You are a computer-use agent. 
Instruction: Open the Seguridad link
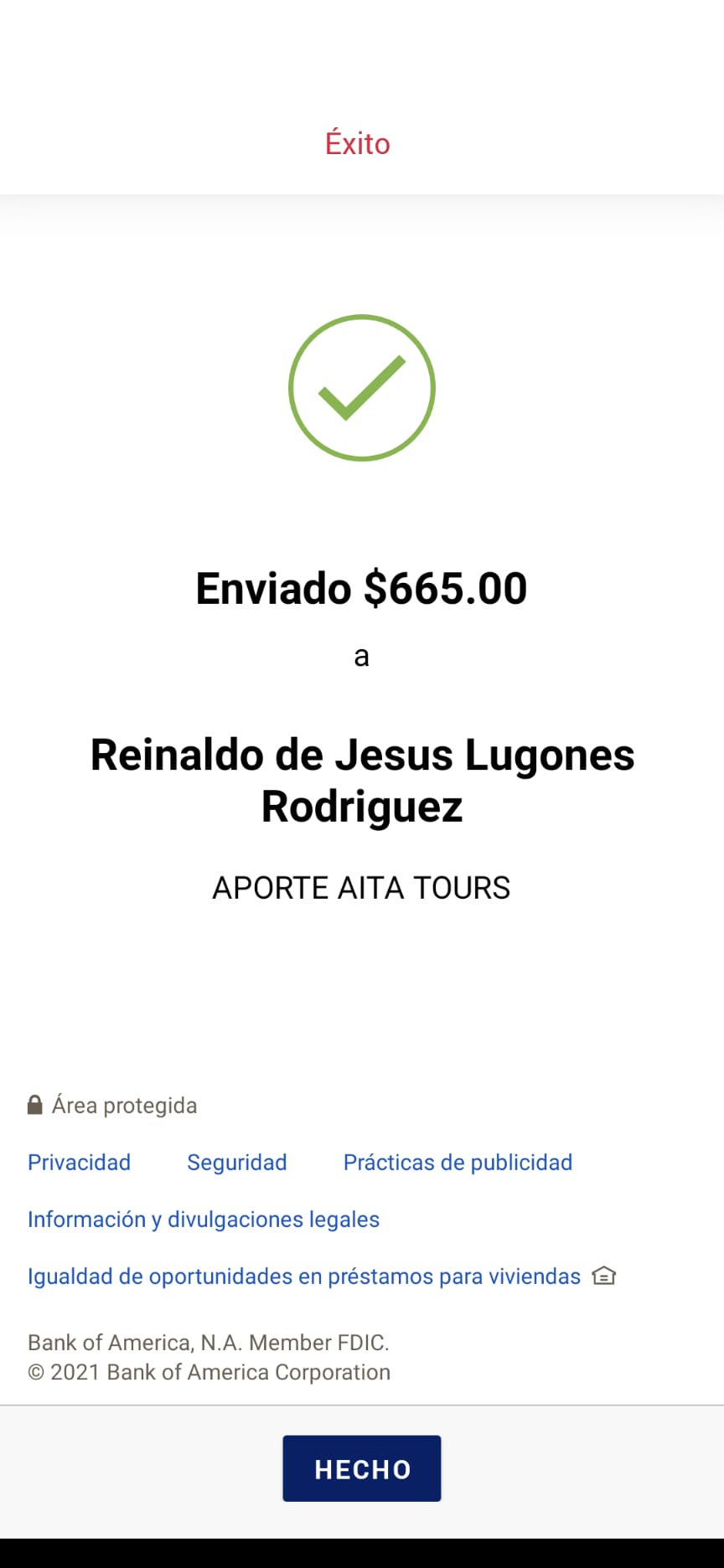tap(237, 1163)
